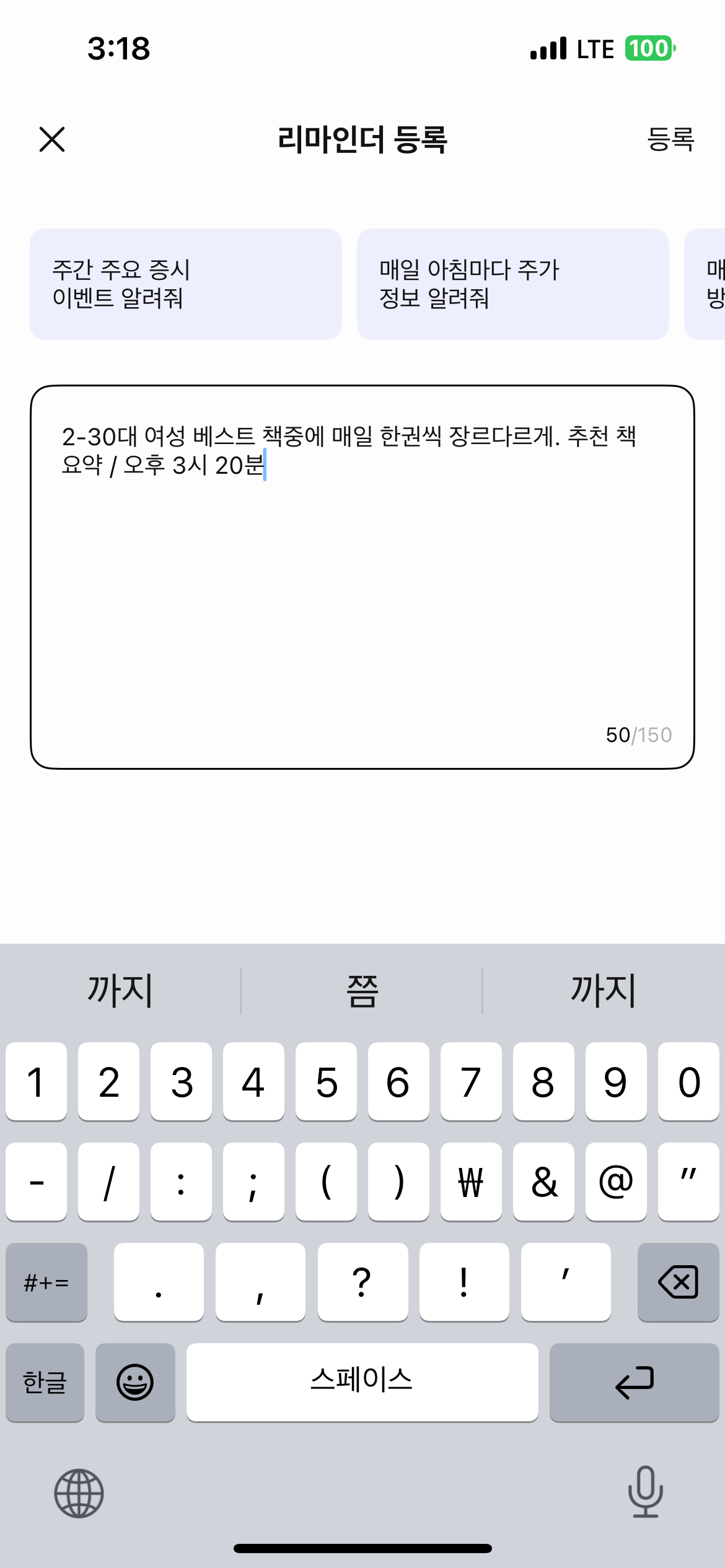Tap the return key on the keyboard
Viewport: 725px width, 1568px height.
tap(634, 1382)
